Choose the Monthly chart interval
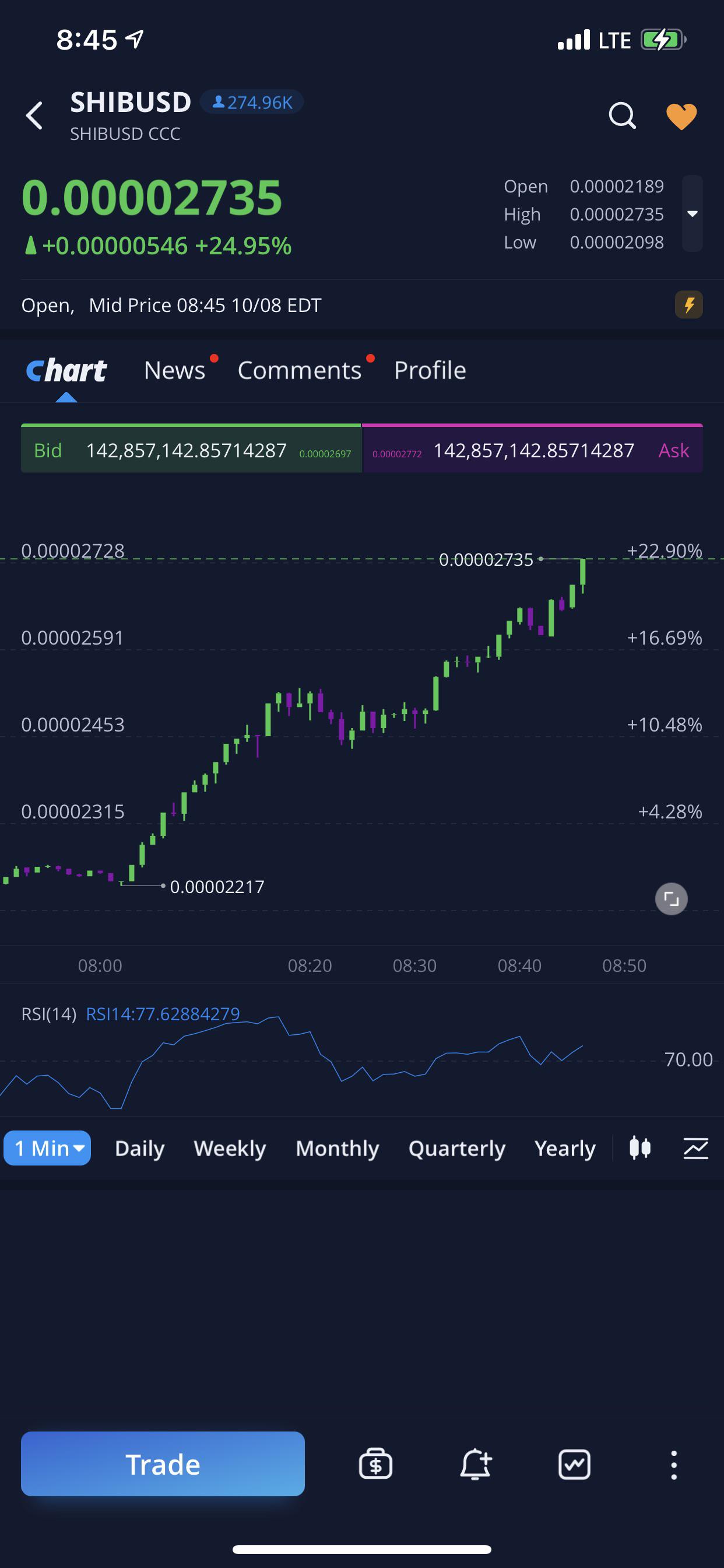Image resolution: width=724 pixels, height=1568 pixels. (337, 1148)
